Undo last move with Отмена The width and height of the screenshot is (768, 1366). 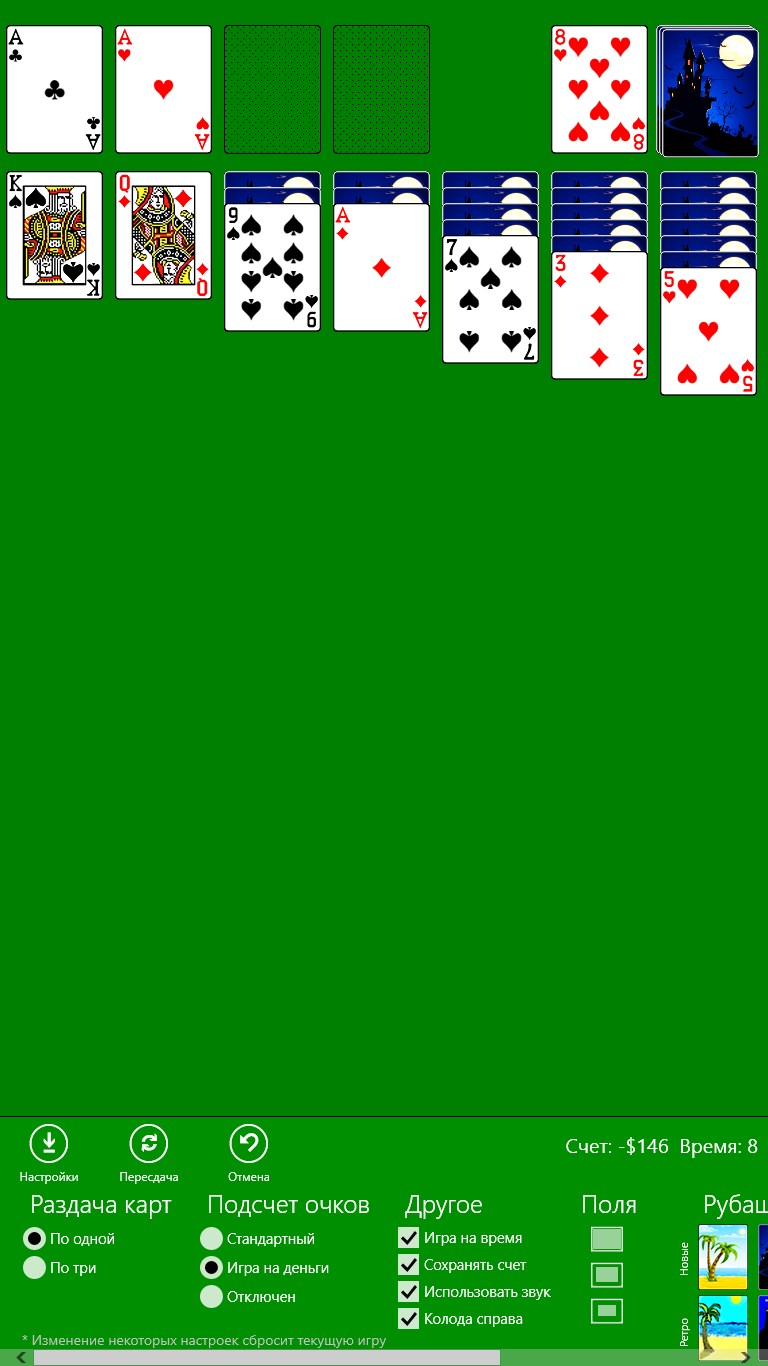(249, 1143)
